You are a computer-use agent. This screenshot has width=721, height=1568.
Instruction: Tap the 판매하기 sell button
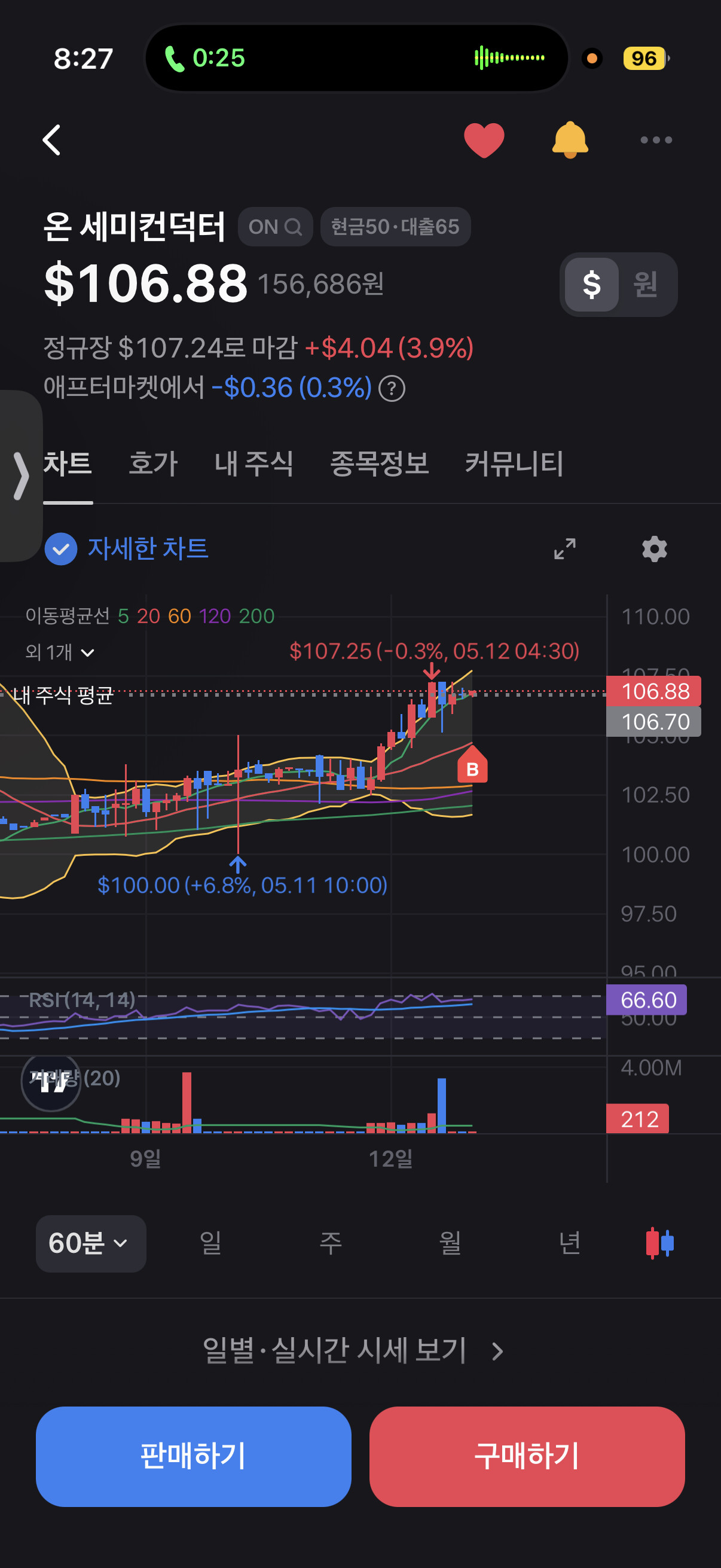coord(194,1457)
